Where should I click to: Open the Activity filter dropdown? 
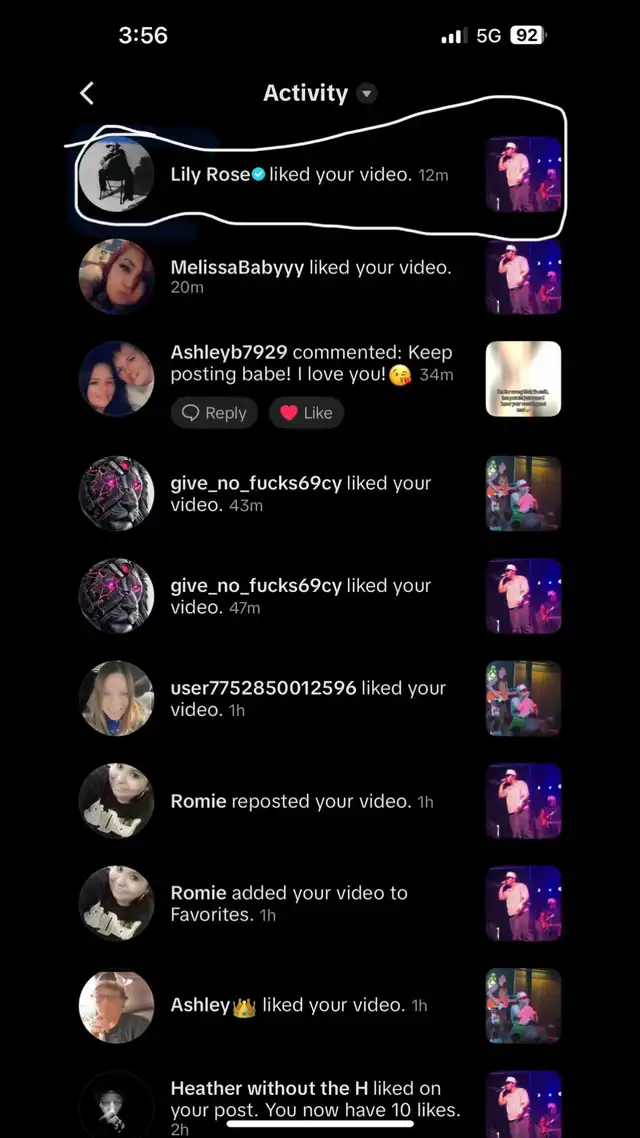coord(367,94)
